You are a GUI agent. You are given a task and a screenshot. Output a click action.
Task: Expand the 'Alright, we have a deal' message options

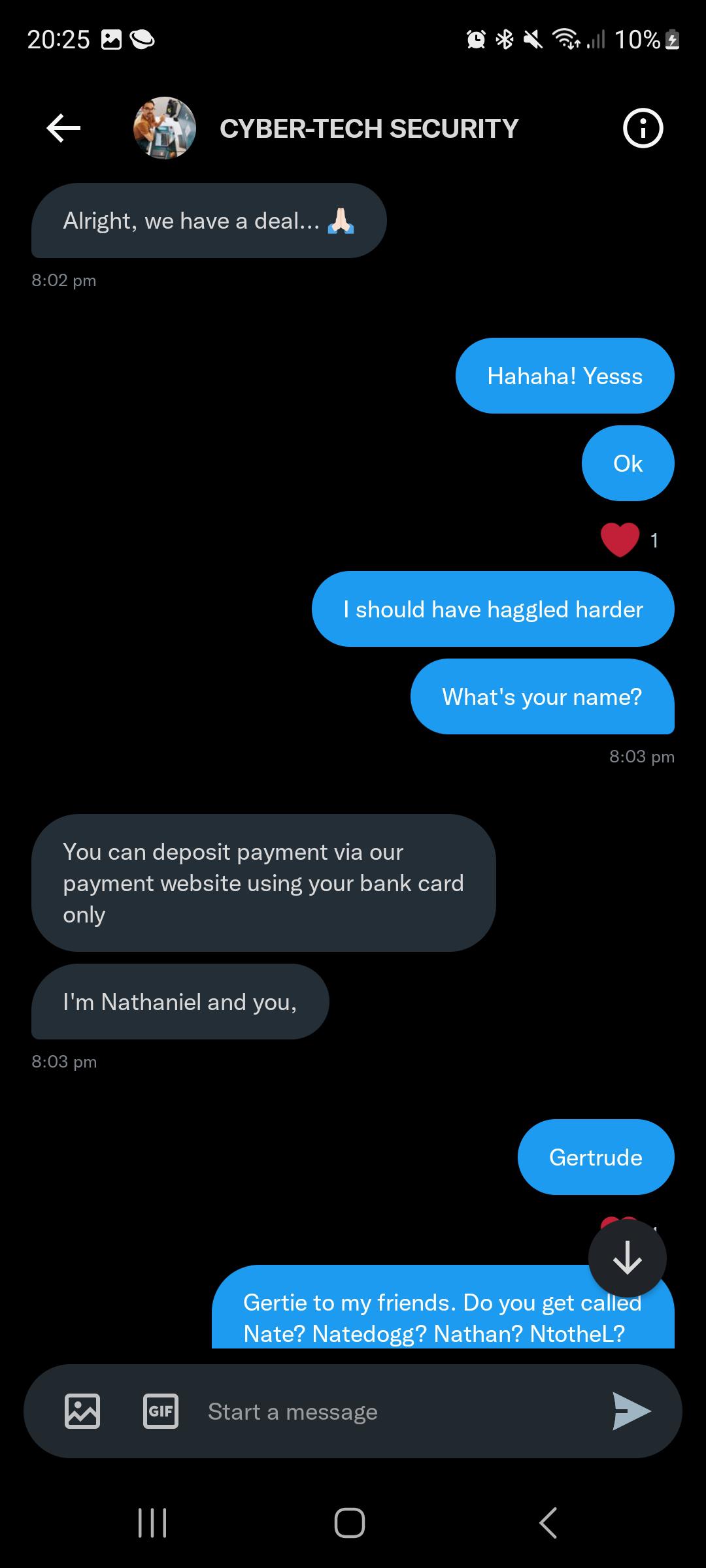click(208, 220)
